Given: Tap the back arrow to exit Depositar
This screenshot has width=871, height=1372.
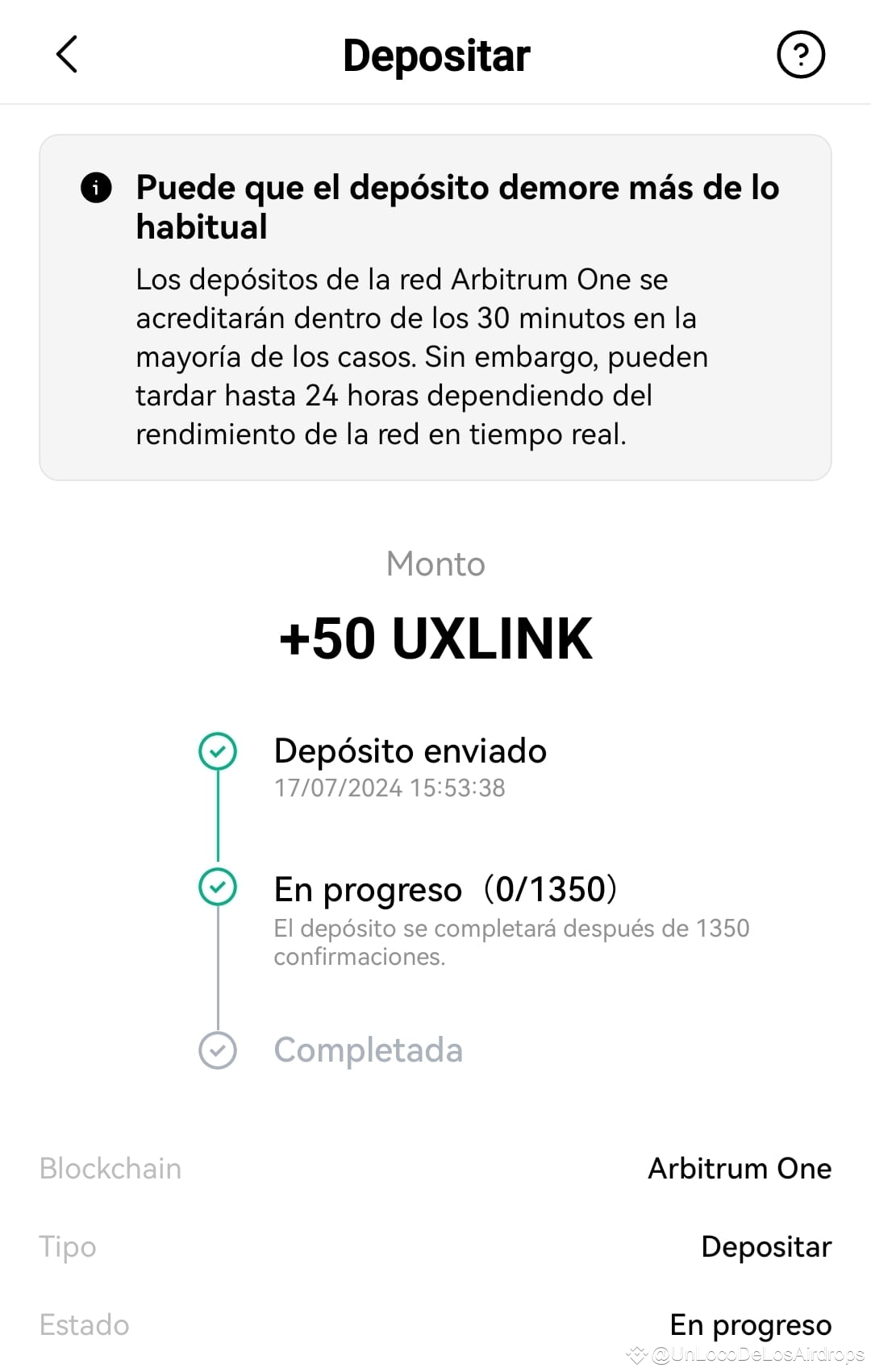Looking at the screenshot, I should (68, 54).
